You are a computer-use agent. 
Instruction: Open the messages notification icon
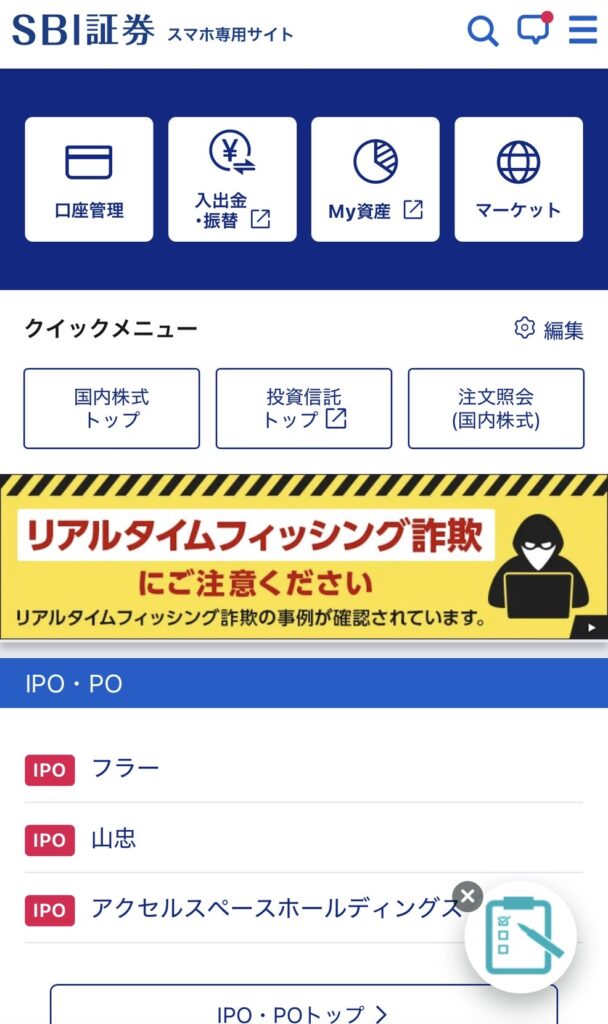(534, 30)
